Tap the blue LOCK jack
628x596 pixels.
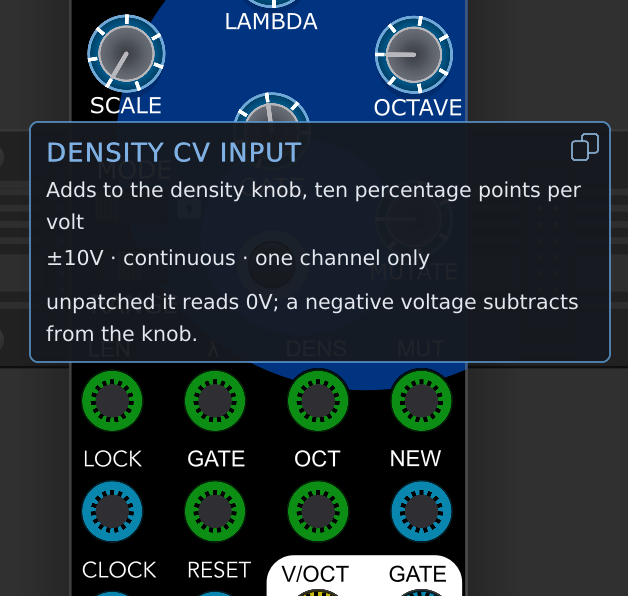(112, 511)
